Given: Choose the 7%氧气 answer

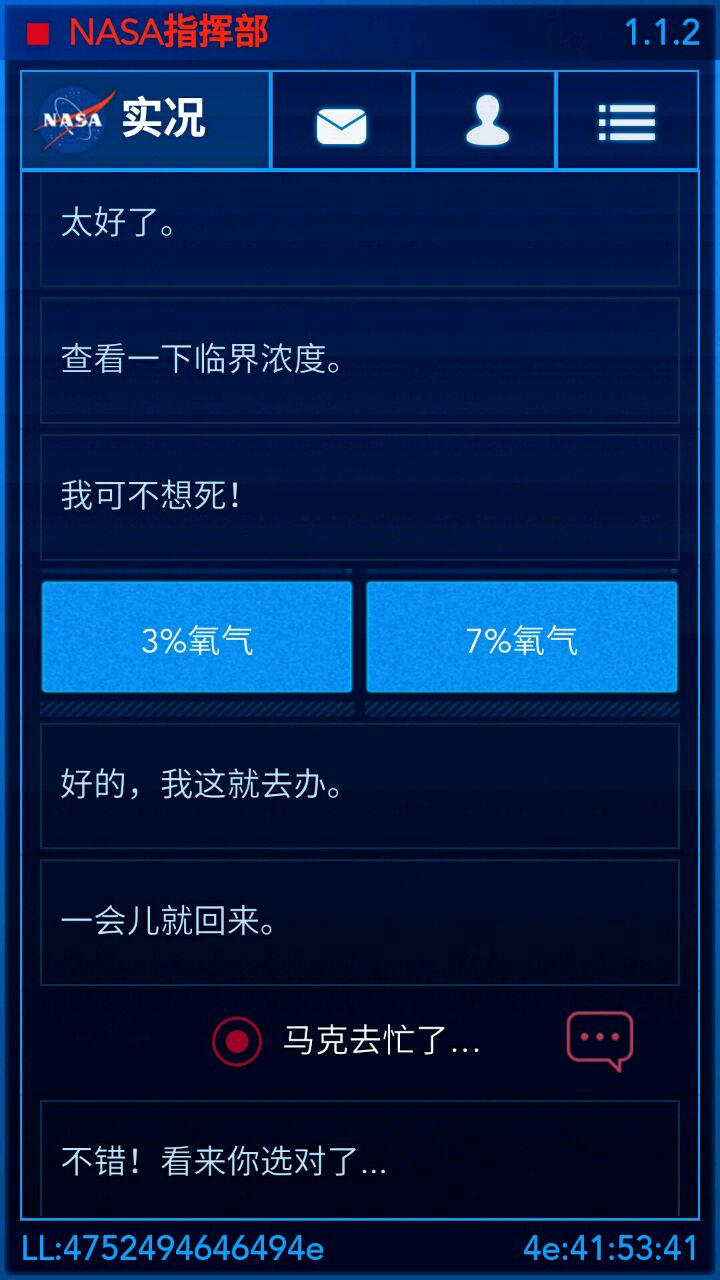Looking at the screenshot, I should point(521,638).
